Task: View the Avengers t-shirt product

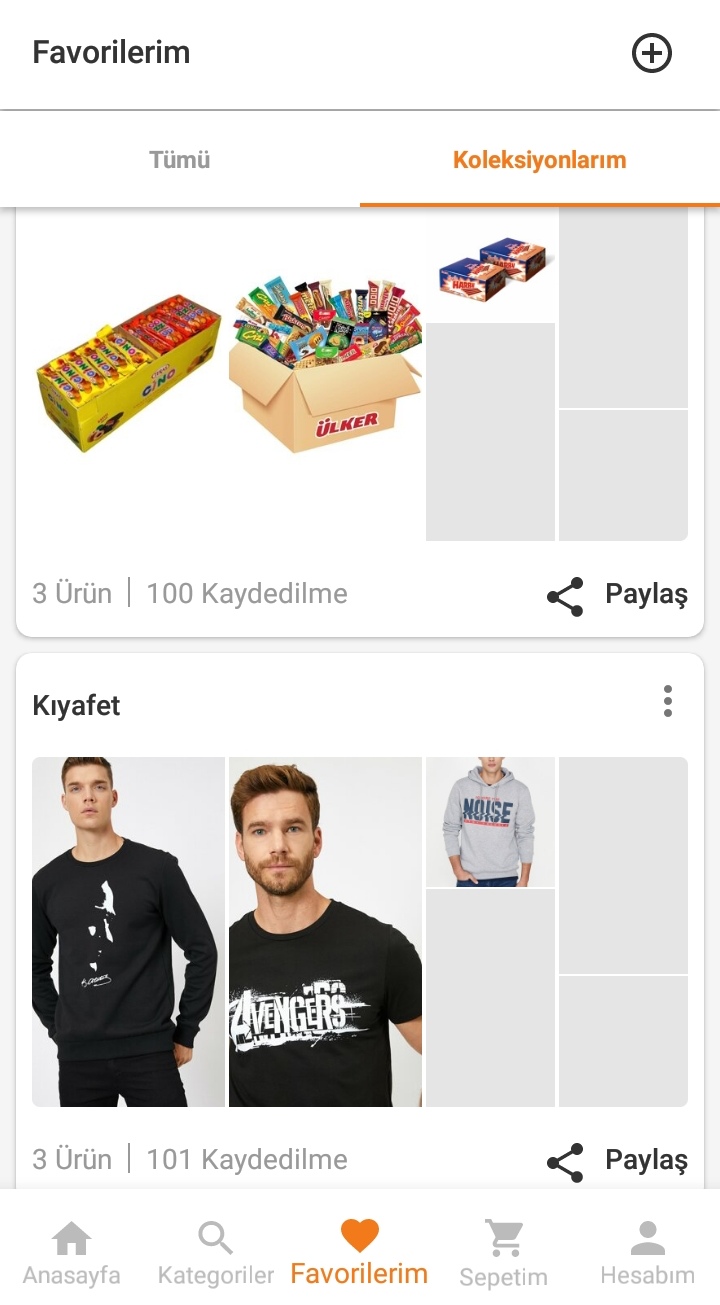Action: tap(325, 932)
